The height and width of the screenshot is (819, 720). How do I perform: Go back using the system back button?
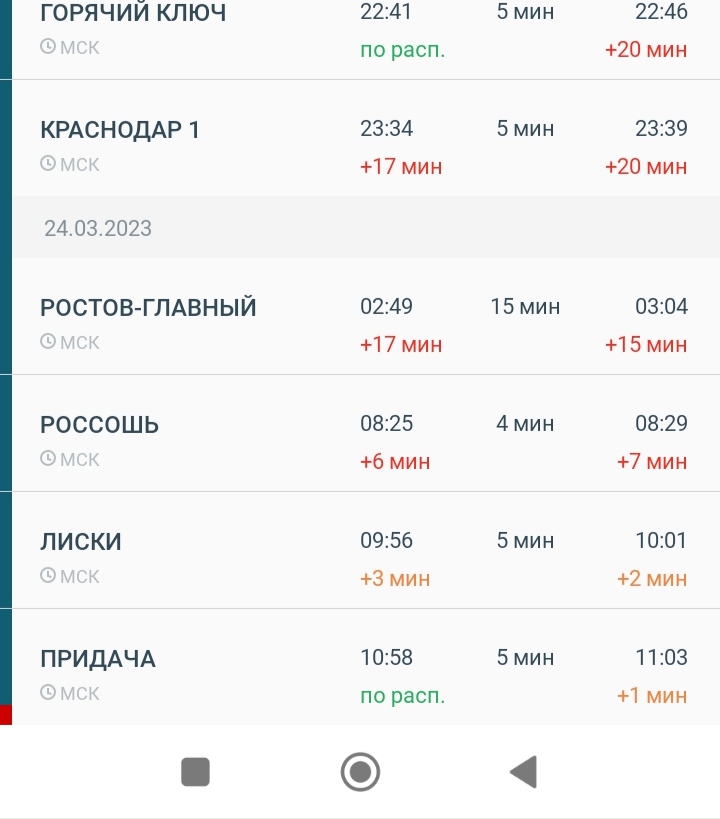(523, 772)
